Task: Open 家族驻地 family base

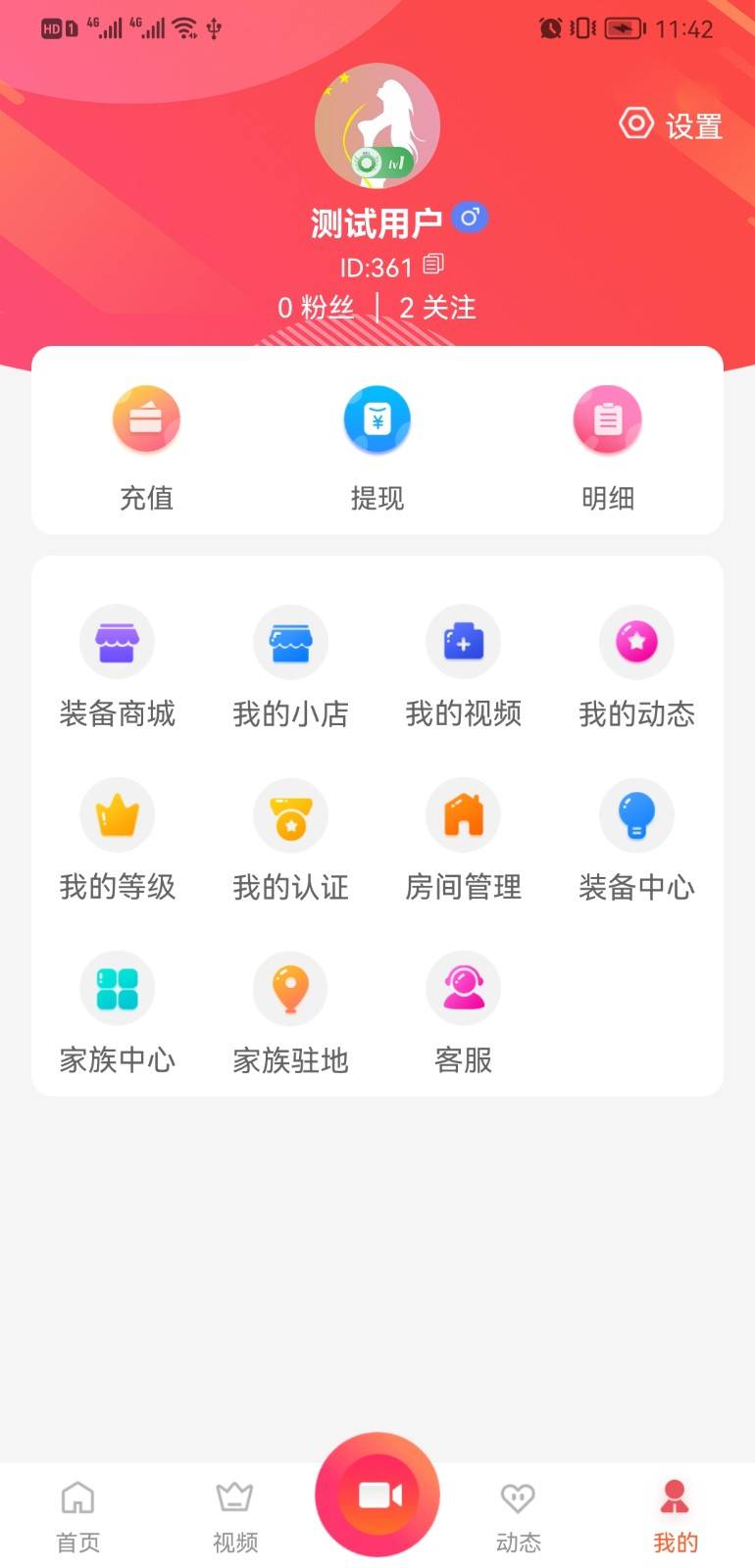Action: point(290,1011)
